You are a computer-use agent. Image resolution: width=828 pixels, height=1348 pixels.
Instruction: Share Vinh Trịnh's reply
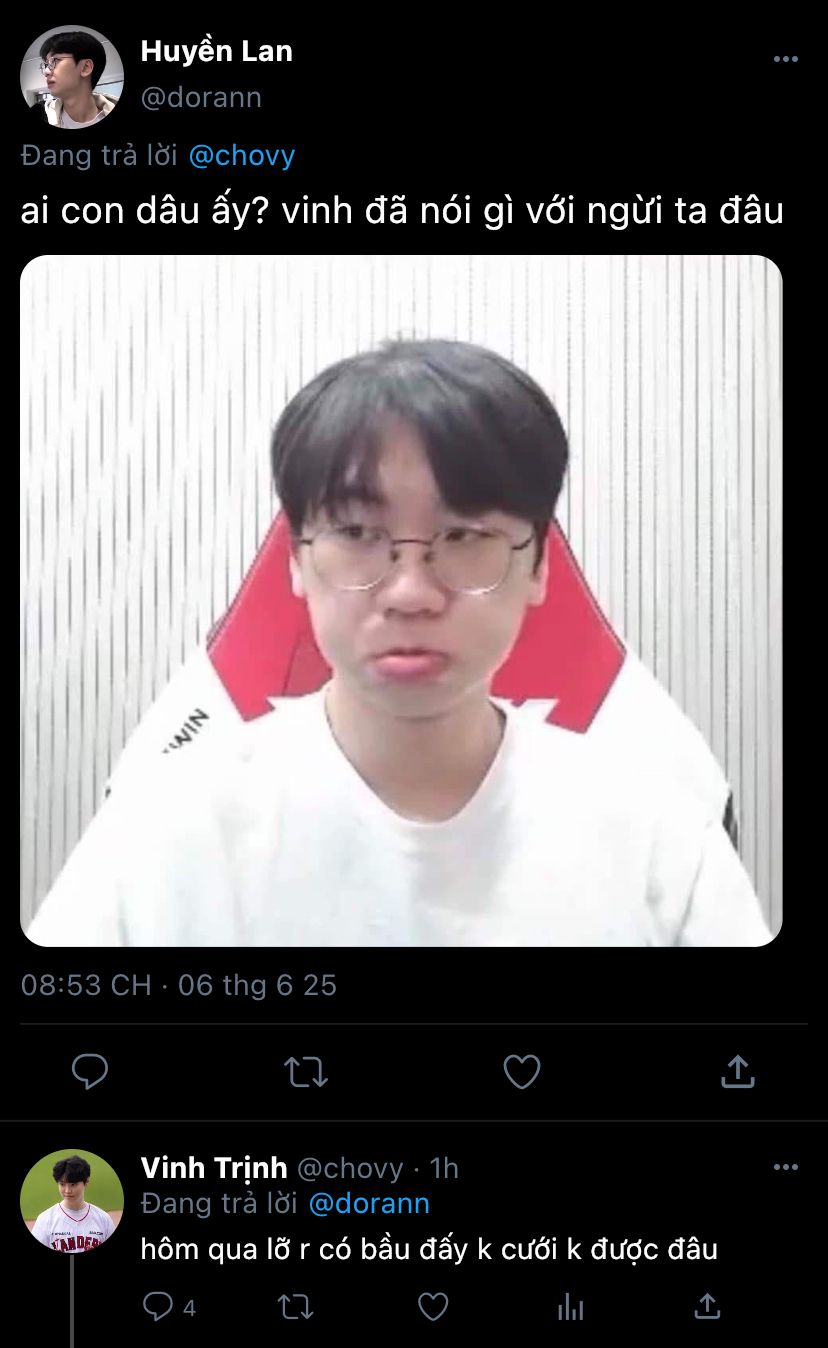click(x=707, y=1306)
